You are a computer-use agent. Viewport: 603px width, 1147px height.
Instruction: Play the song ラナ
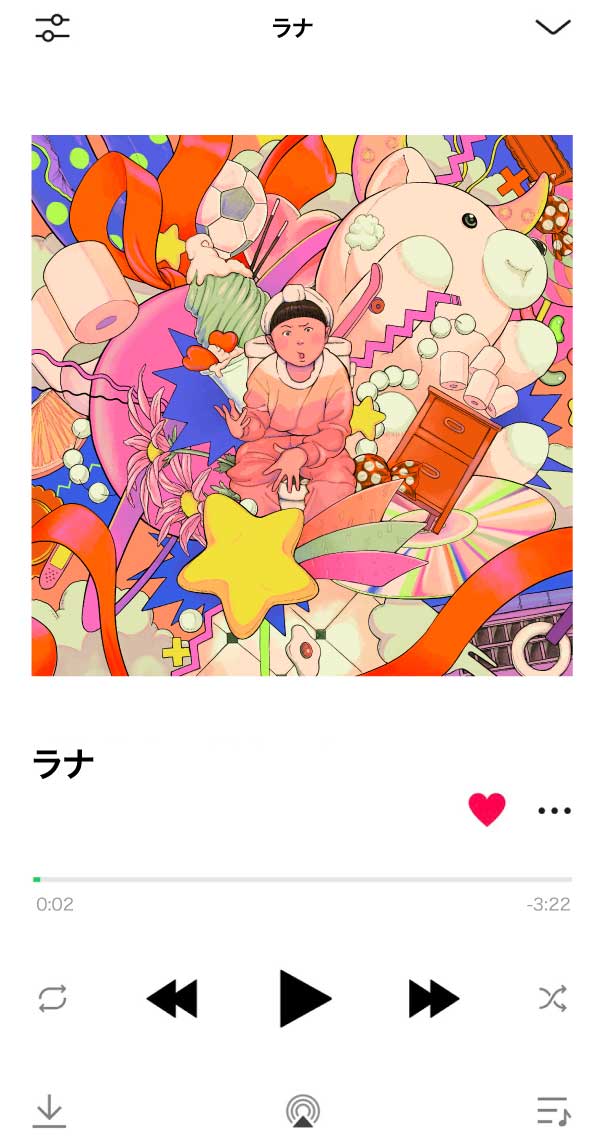[x=303, y=998]
